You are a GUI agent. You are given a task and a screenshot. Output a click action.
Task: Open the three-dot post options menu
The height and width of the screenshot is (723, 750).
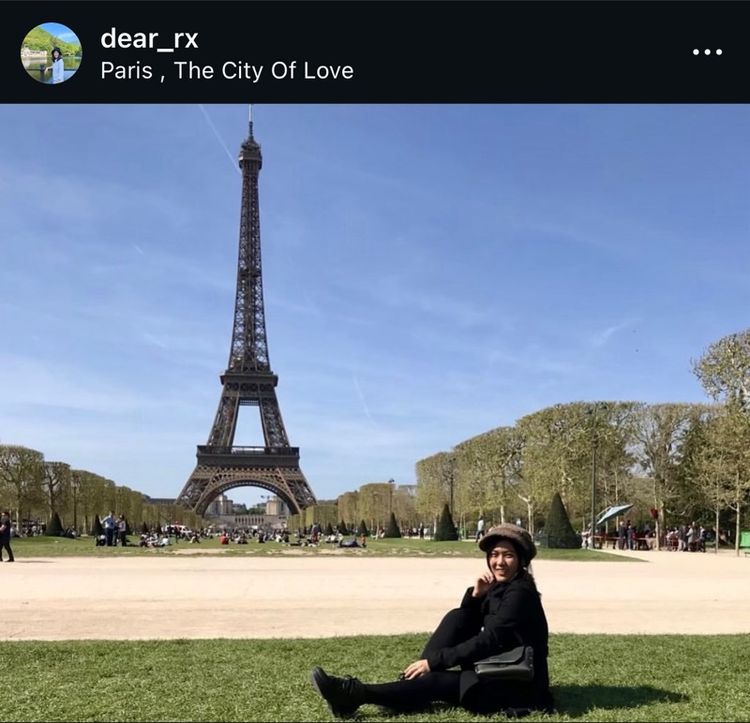tap(707, 52)
